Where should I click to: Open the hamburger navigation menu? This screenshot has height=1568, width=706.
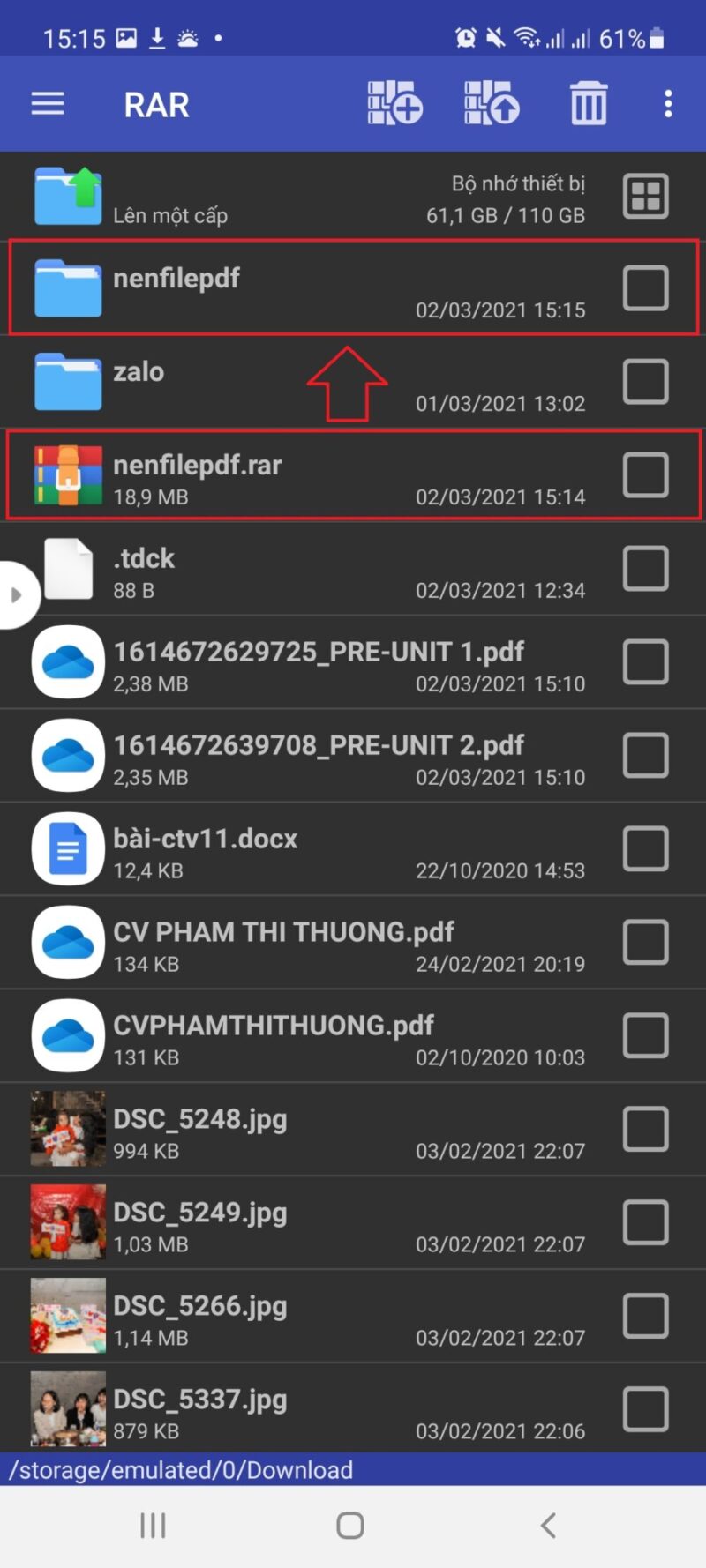pos(48,104)
